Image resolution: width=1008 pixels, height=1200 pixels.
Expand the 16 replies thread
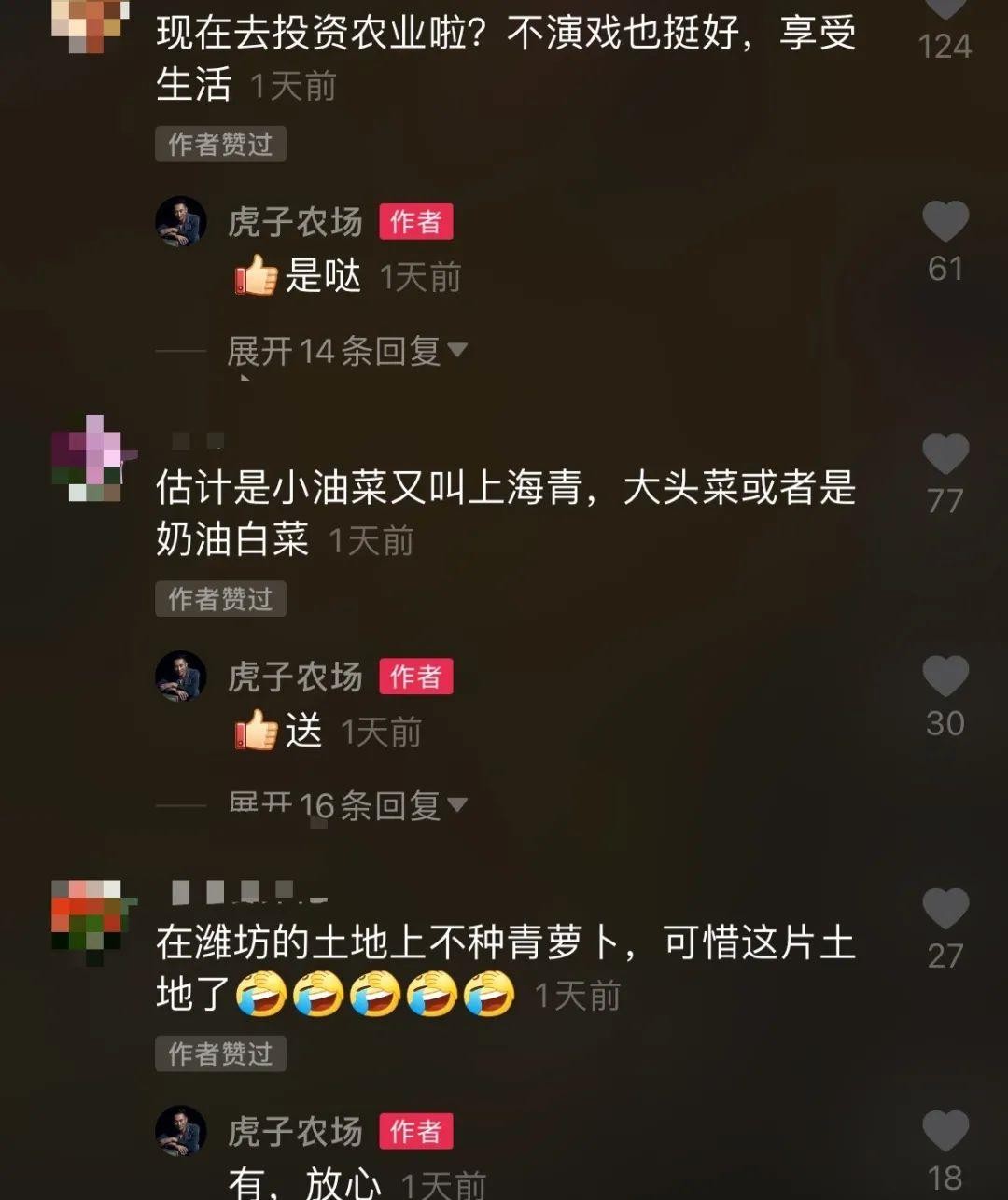coord(346,805)
